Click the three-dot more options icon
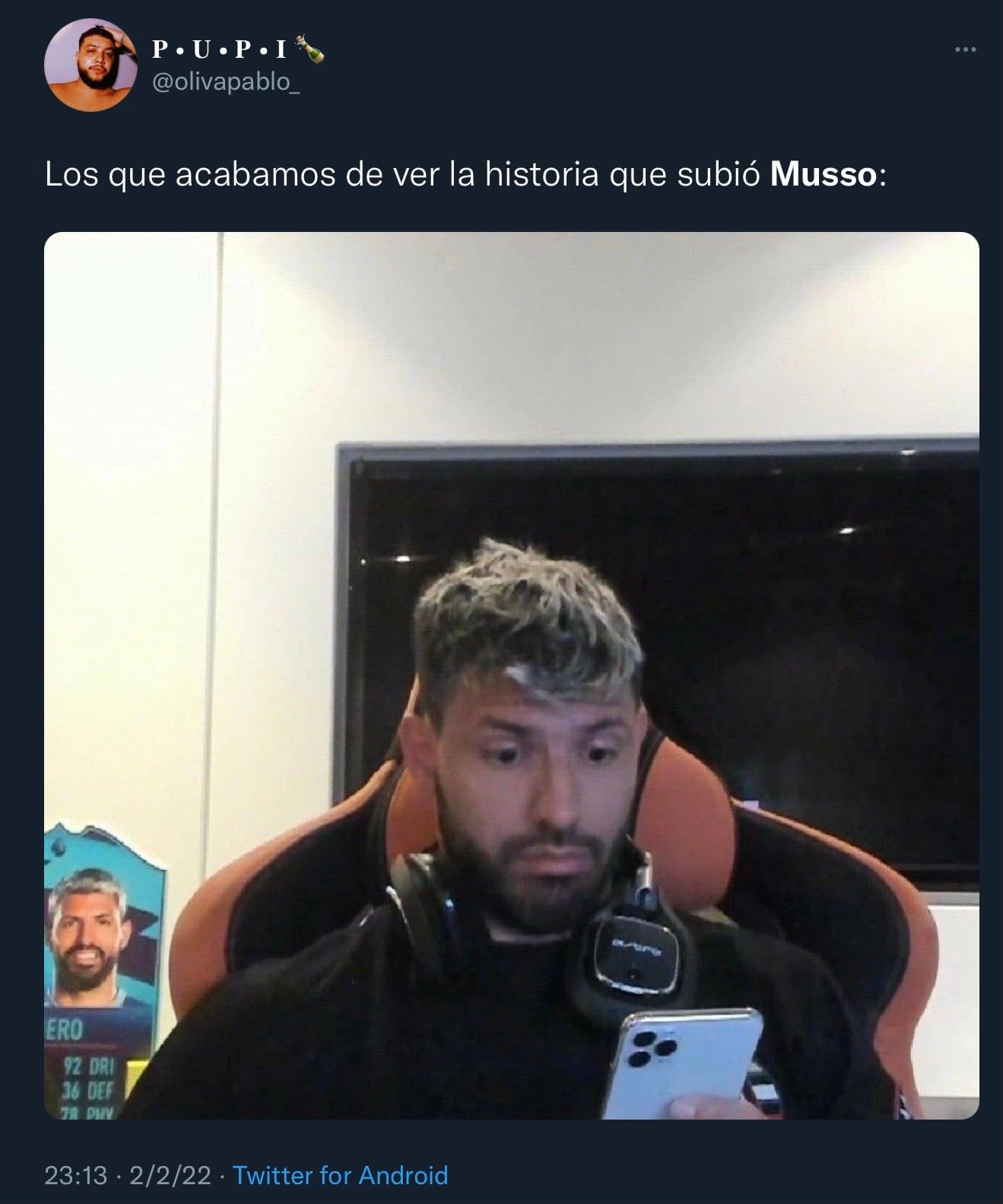The height and width of the screenshot is (1204, 1003). pos(964,47)
